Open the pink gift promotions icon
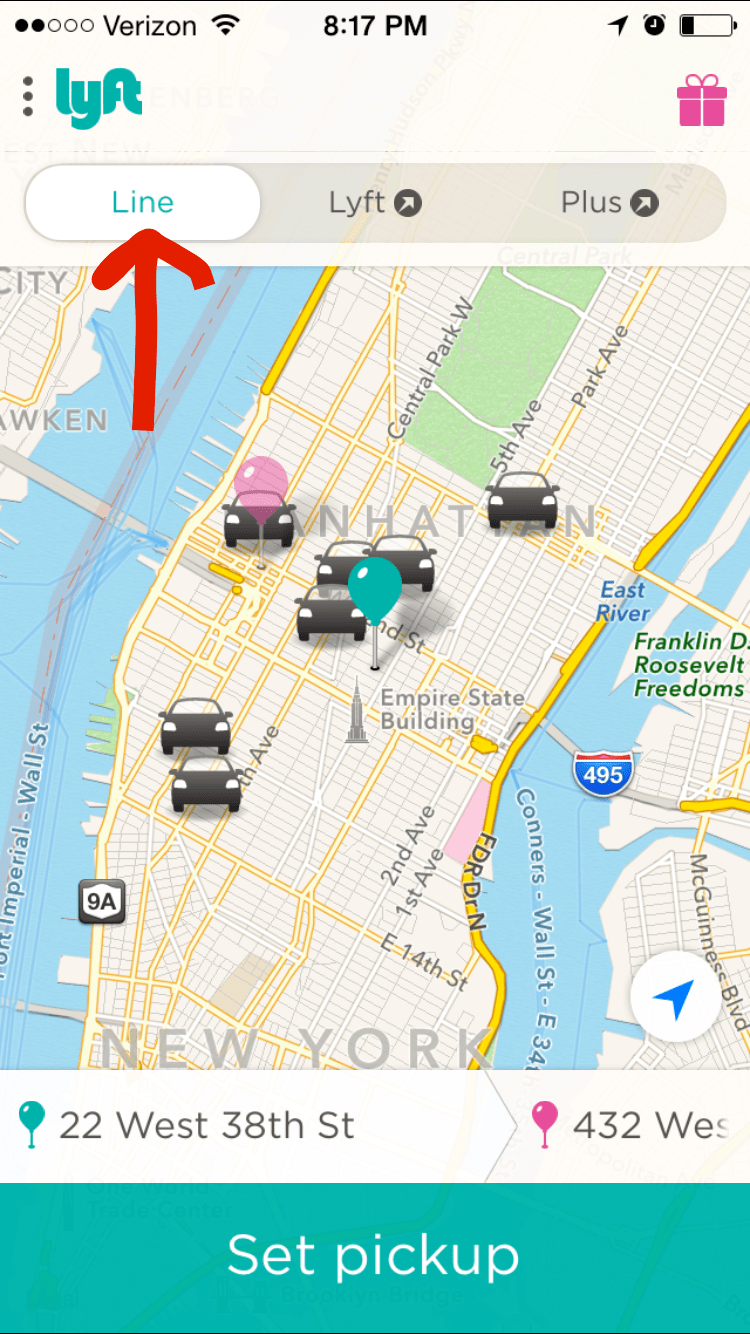750x1334 pixels. click(x=701, y=100)
